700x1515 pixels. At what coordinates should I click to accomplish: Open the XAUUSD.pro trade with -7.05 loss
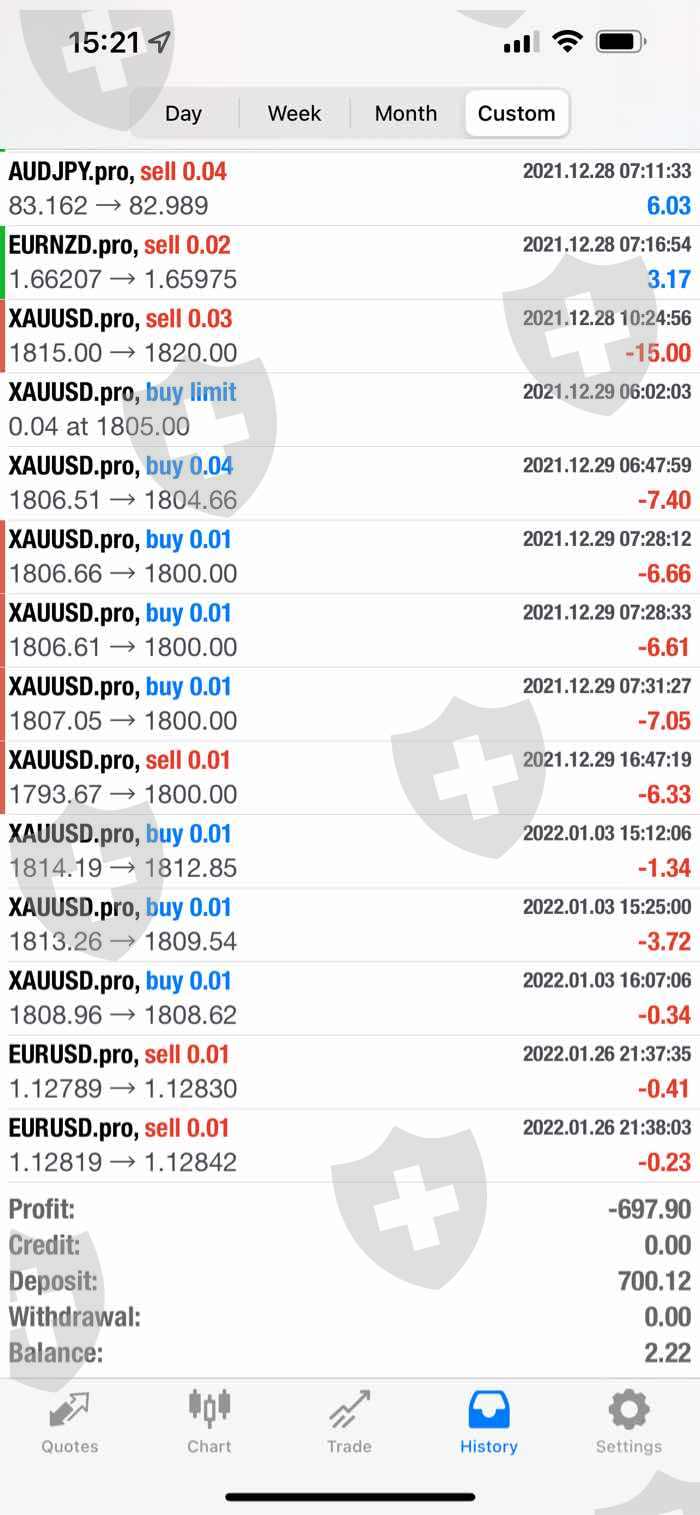coord(350,705)
